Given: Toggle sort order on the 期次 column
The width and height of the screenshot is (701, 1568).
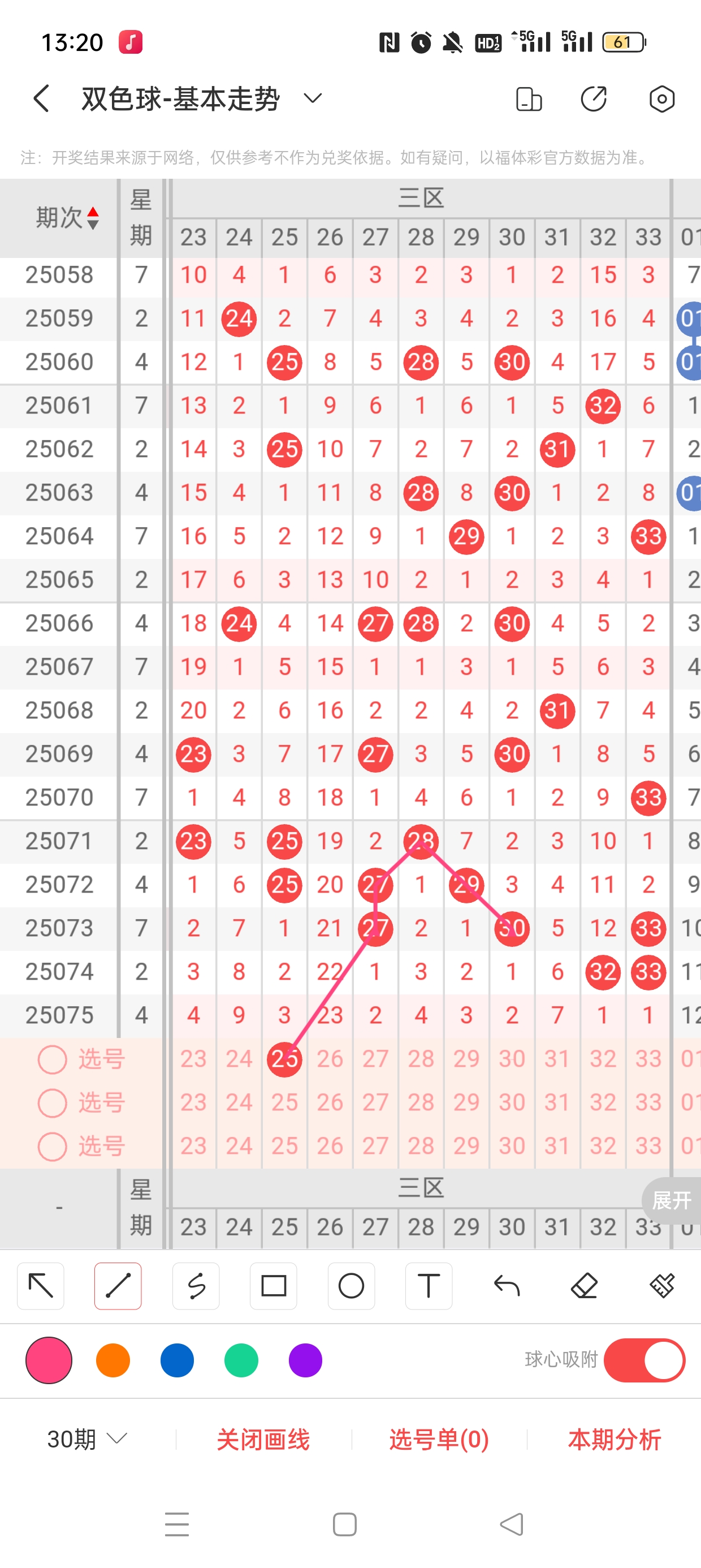Looking at the screenshot, I should pyautogui.click(x=67, y=217).
